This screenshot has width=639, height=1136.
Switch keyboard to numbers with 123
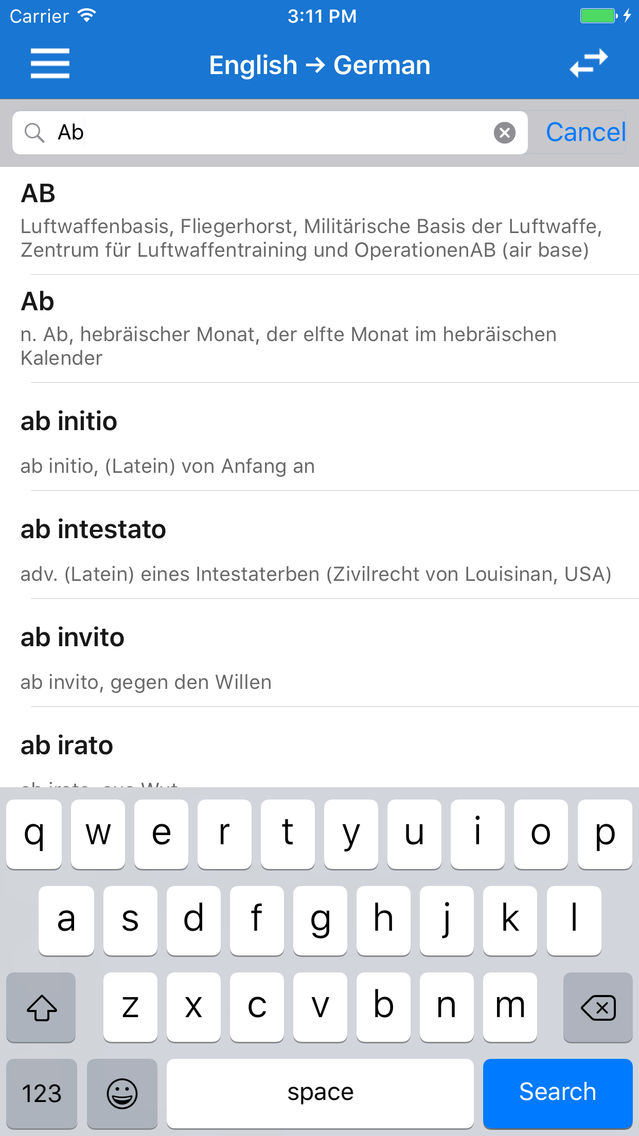41,1093
